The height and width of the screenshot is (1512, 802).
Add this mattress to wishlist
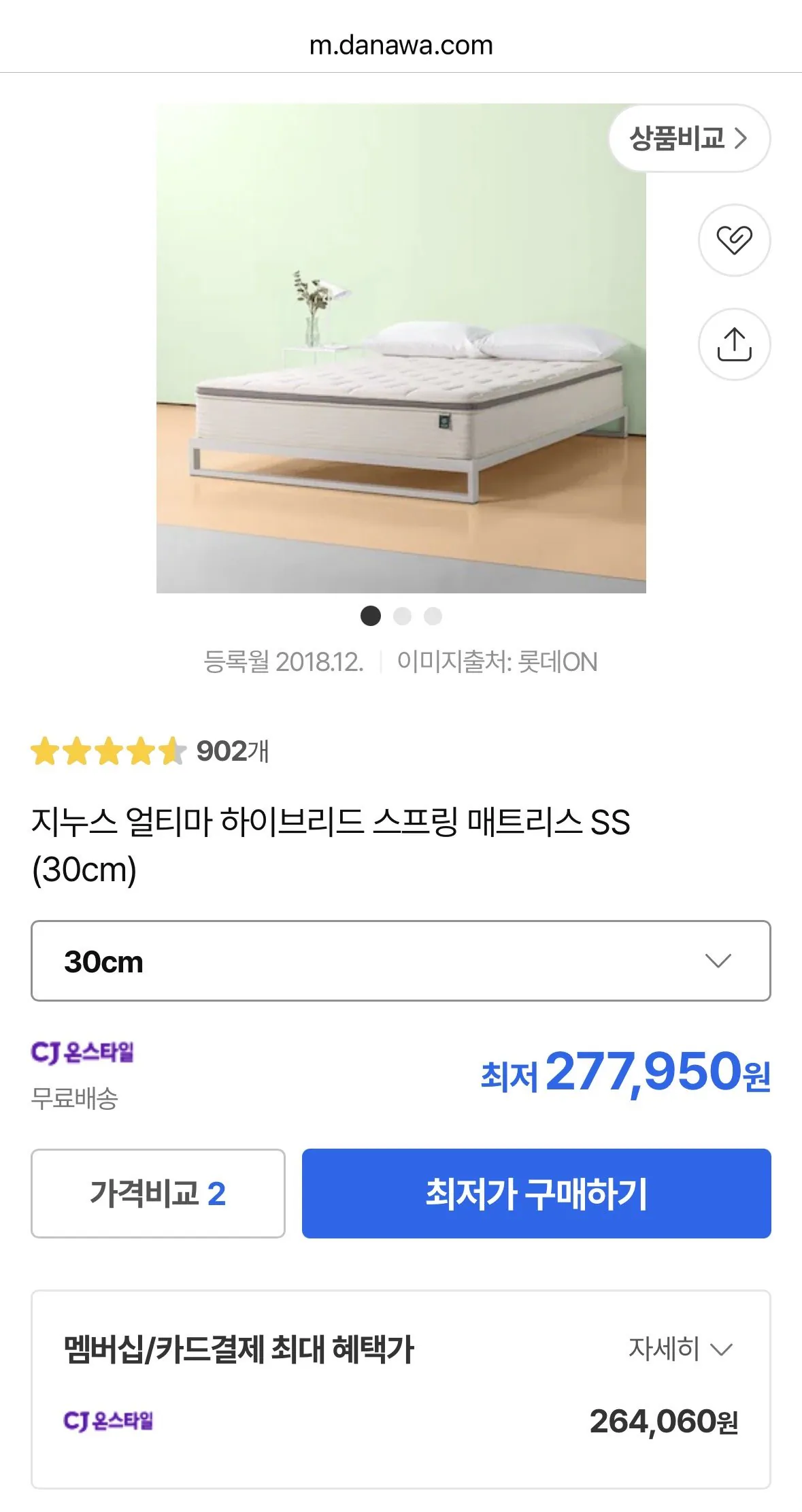(734, 240)
